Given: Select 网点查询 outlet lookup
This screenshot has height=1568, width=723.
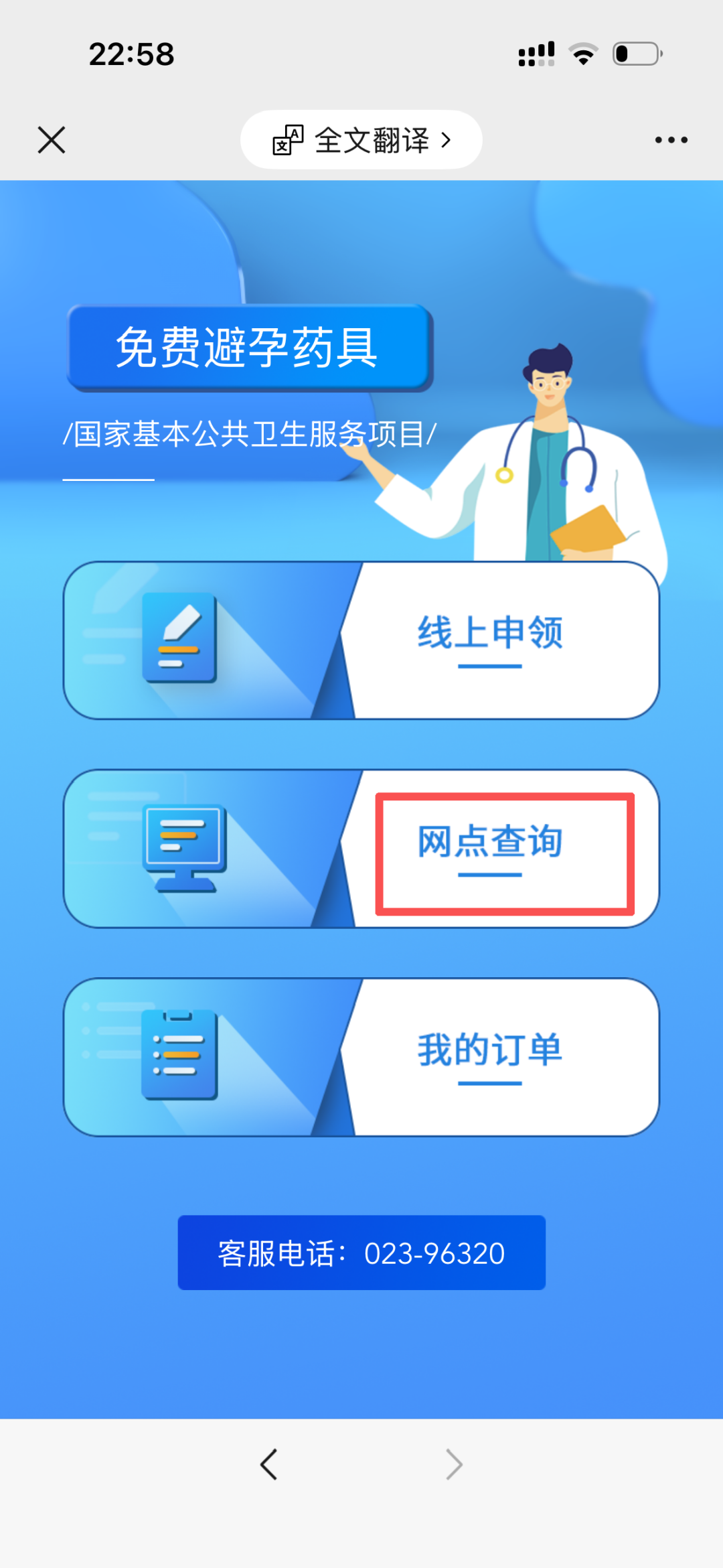Looking at the screenshot, I should pos(361,849).
